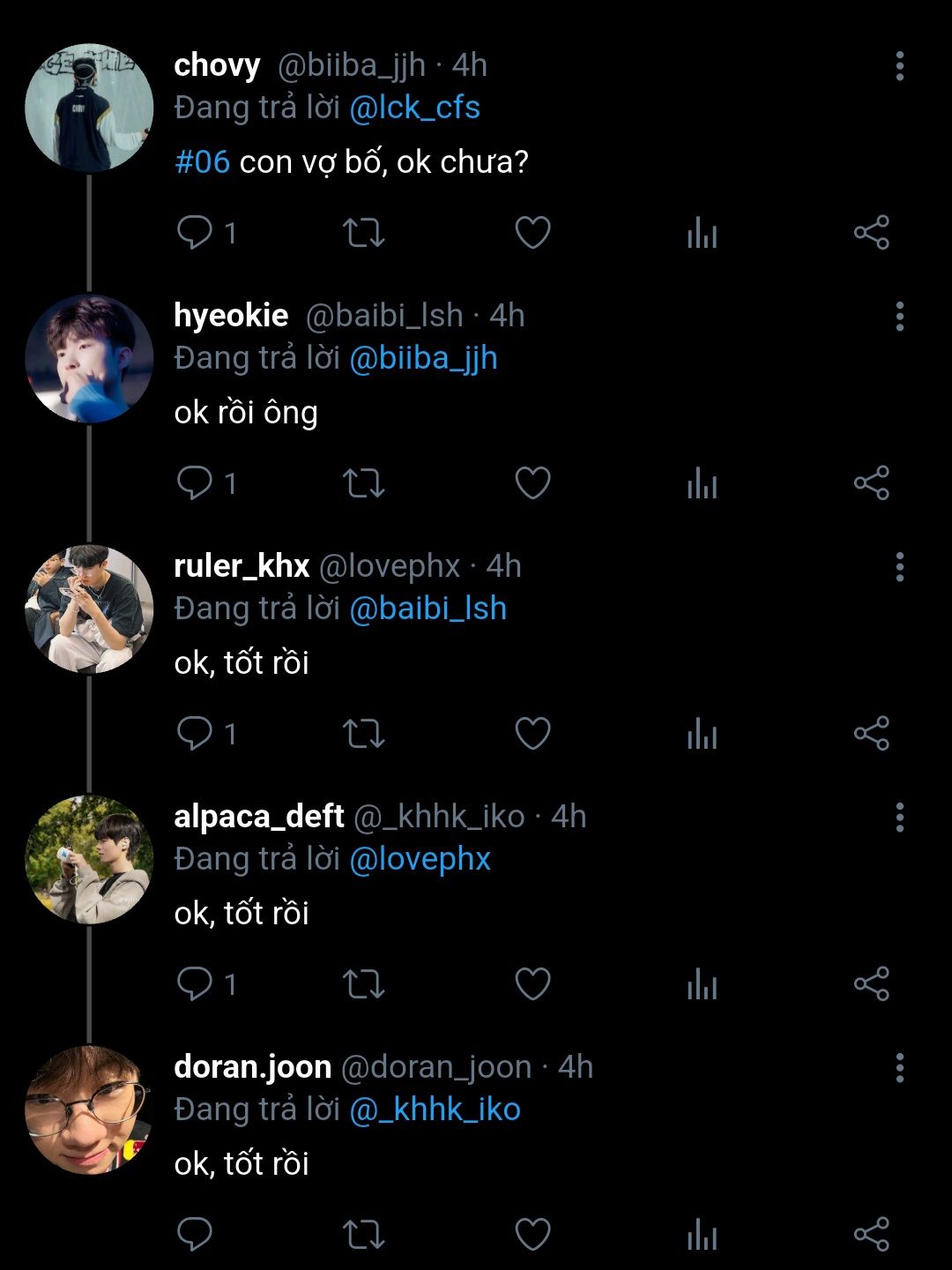Reply to doran.joon's tweet
952x1270 pixels.
pyautogui.click(x=195, y=1235)
